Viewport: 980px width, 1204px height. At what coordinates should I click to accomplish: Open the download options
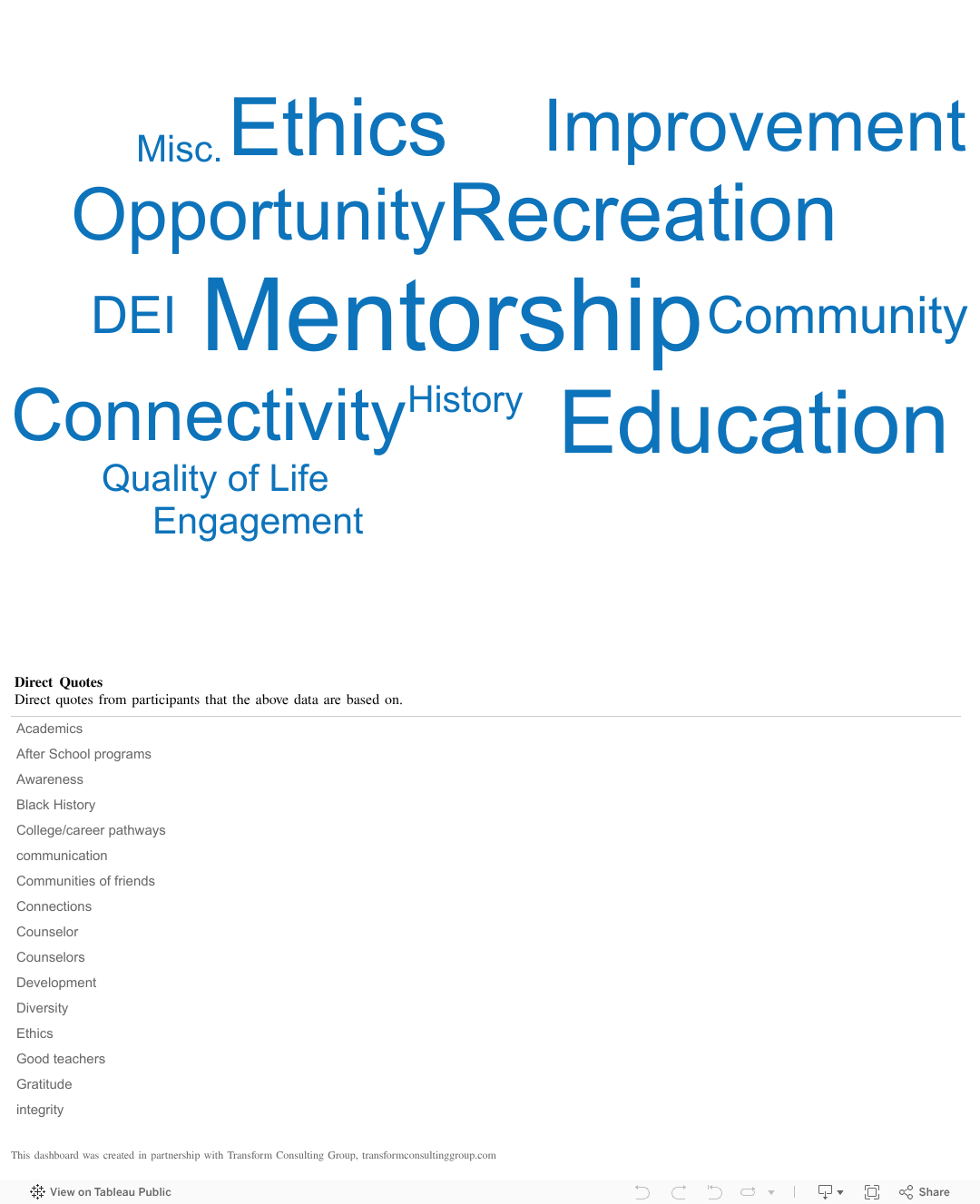click(830, 1192)
